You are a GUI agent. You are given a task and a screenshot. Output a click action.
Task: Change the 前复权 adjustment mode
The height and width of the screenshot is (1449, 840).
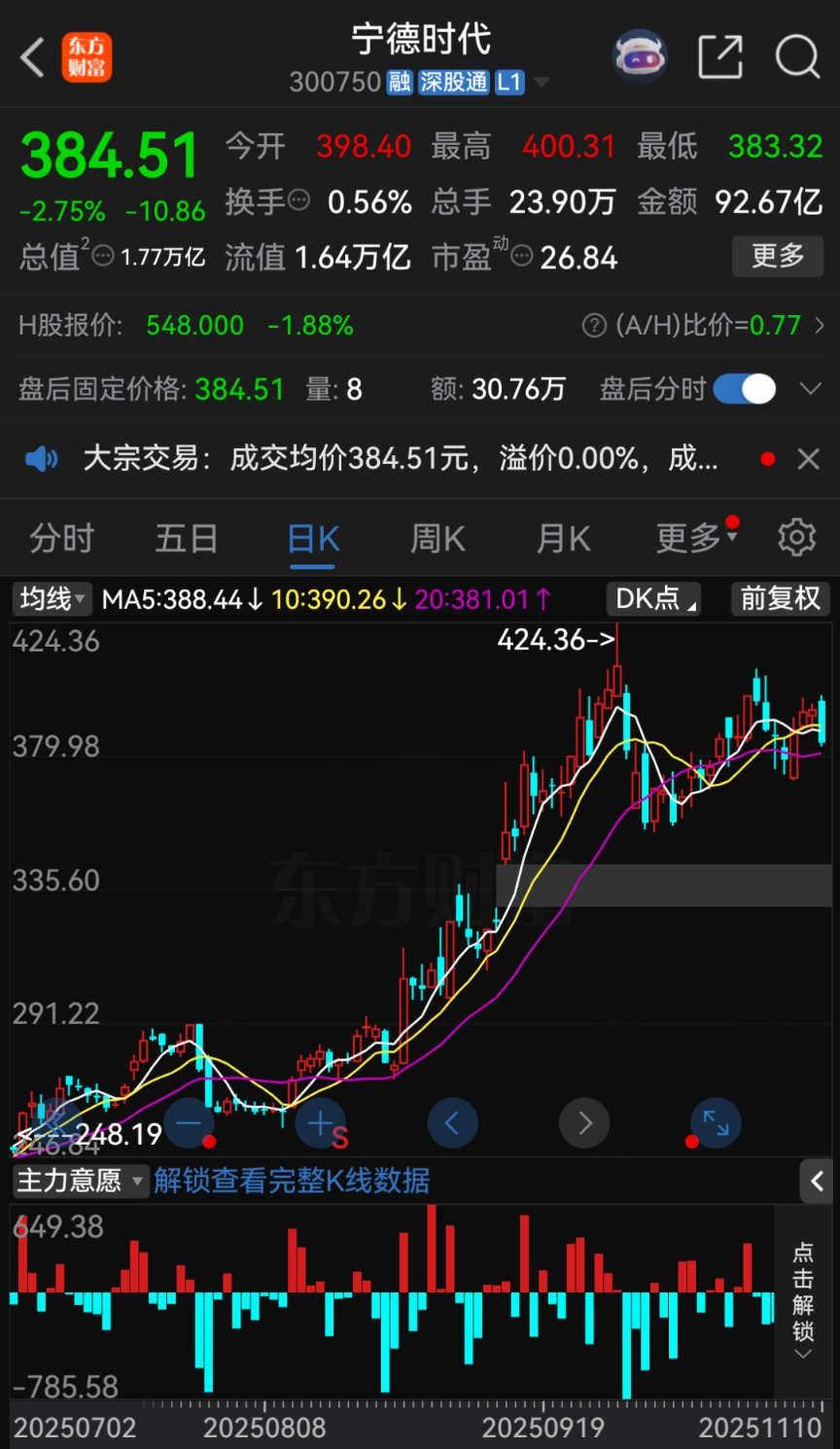[x=780, y=599]
